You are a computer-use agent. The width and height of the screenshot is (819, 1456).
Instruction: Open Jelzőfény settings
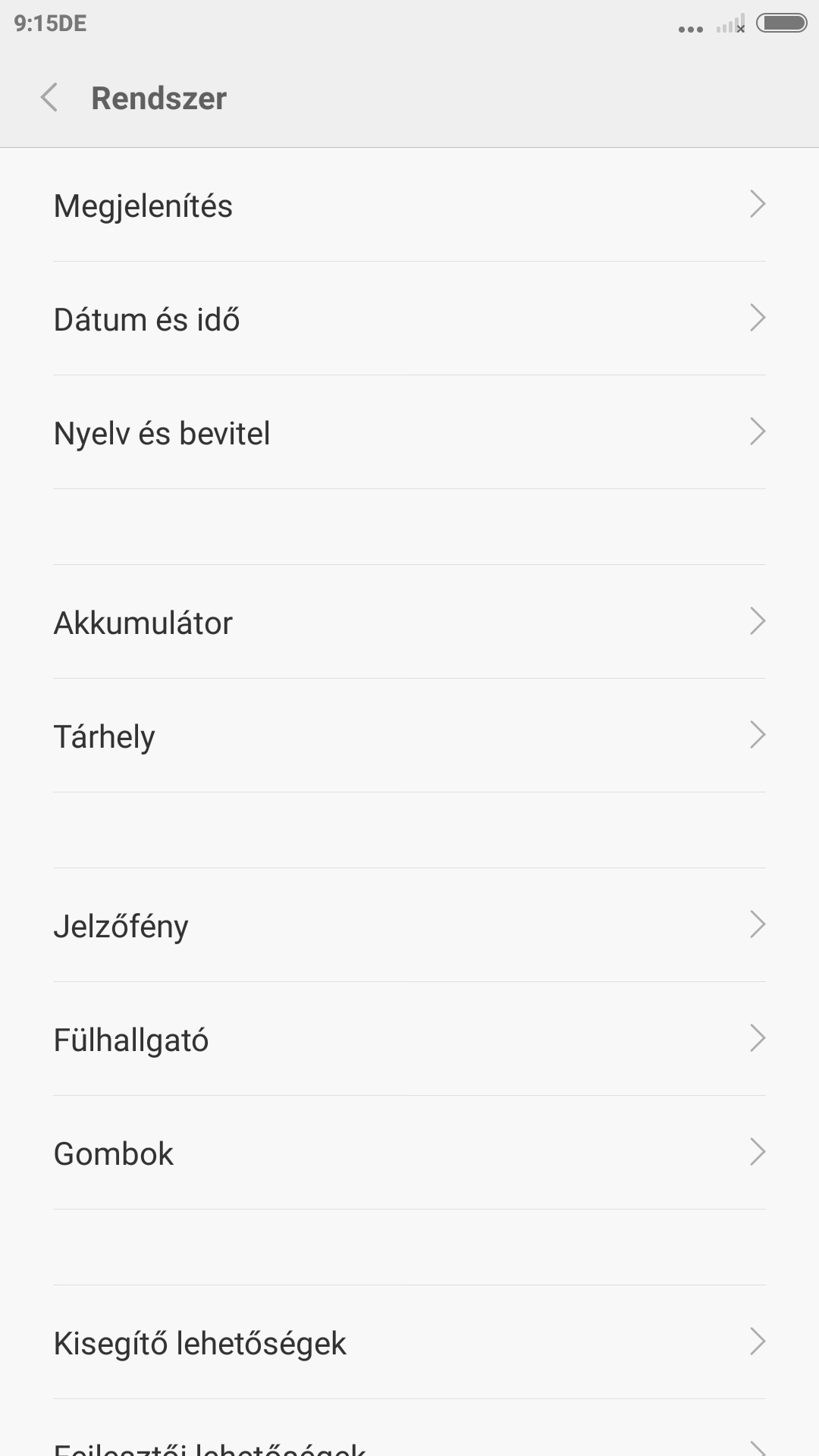point(409,926)
